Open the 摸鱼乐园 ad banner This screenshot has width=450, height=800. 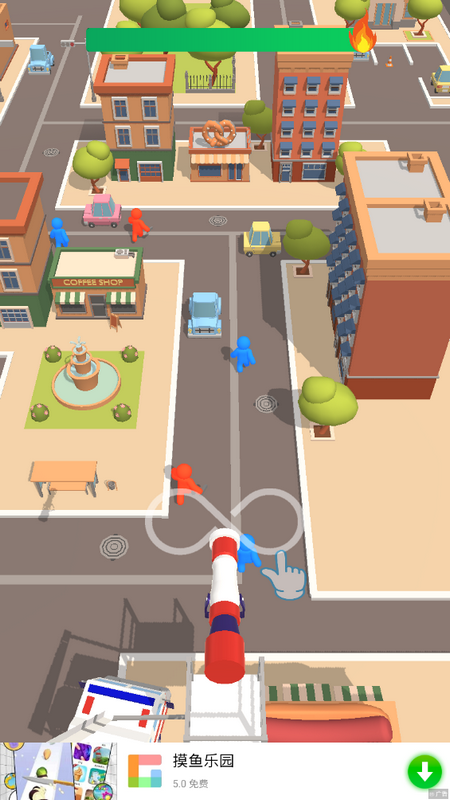[225, 771]
